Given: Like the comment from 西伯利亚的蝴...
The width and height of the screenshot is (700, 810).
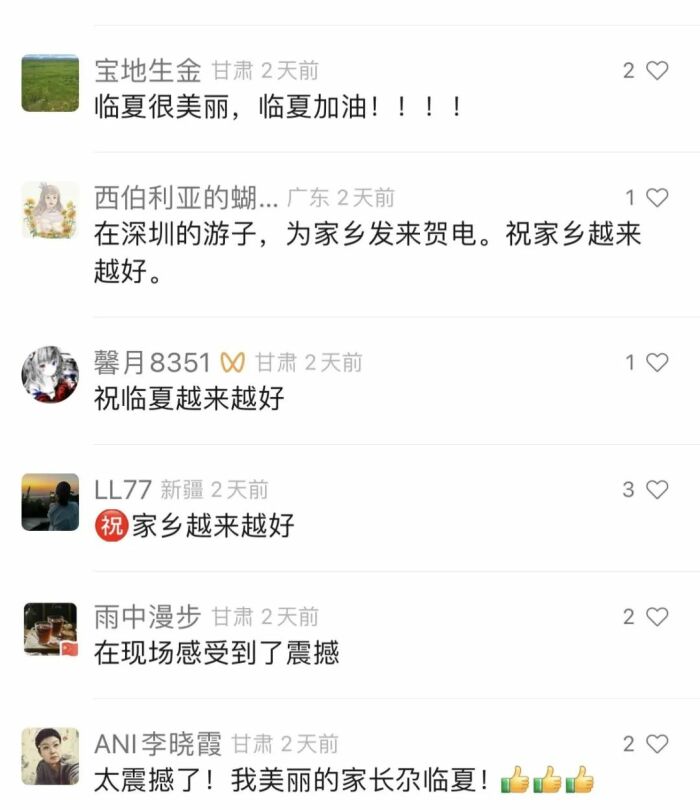Looking at the screenshot, I should pyautogui.click(x=657, y=198).
